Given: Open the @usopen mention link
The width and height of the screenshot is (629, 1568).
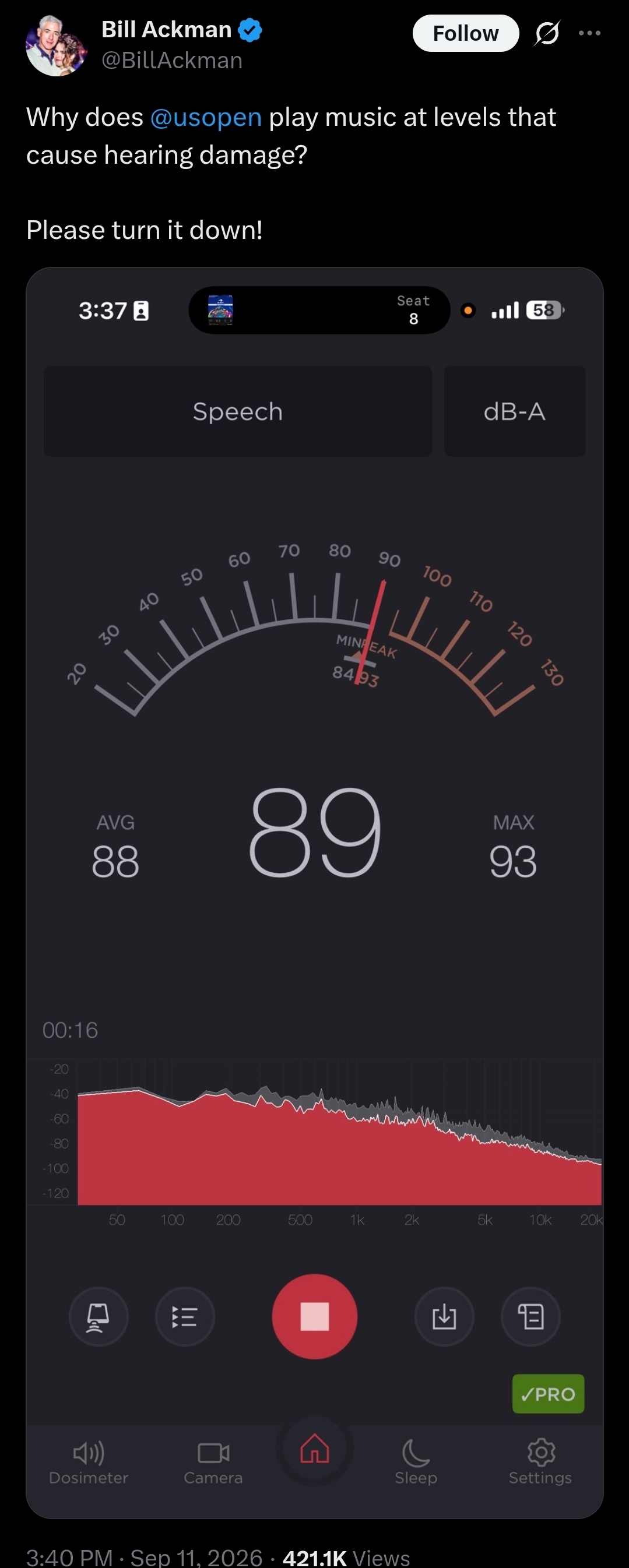Looking at the screenshot, I should tap(206, 117).
